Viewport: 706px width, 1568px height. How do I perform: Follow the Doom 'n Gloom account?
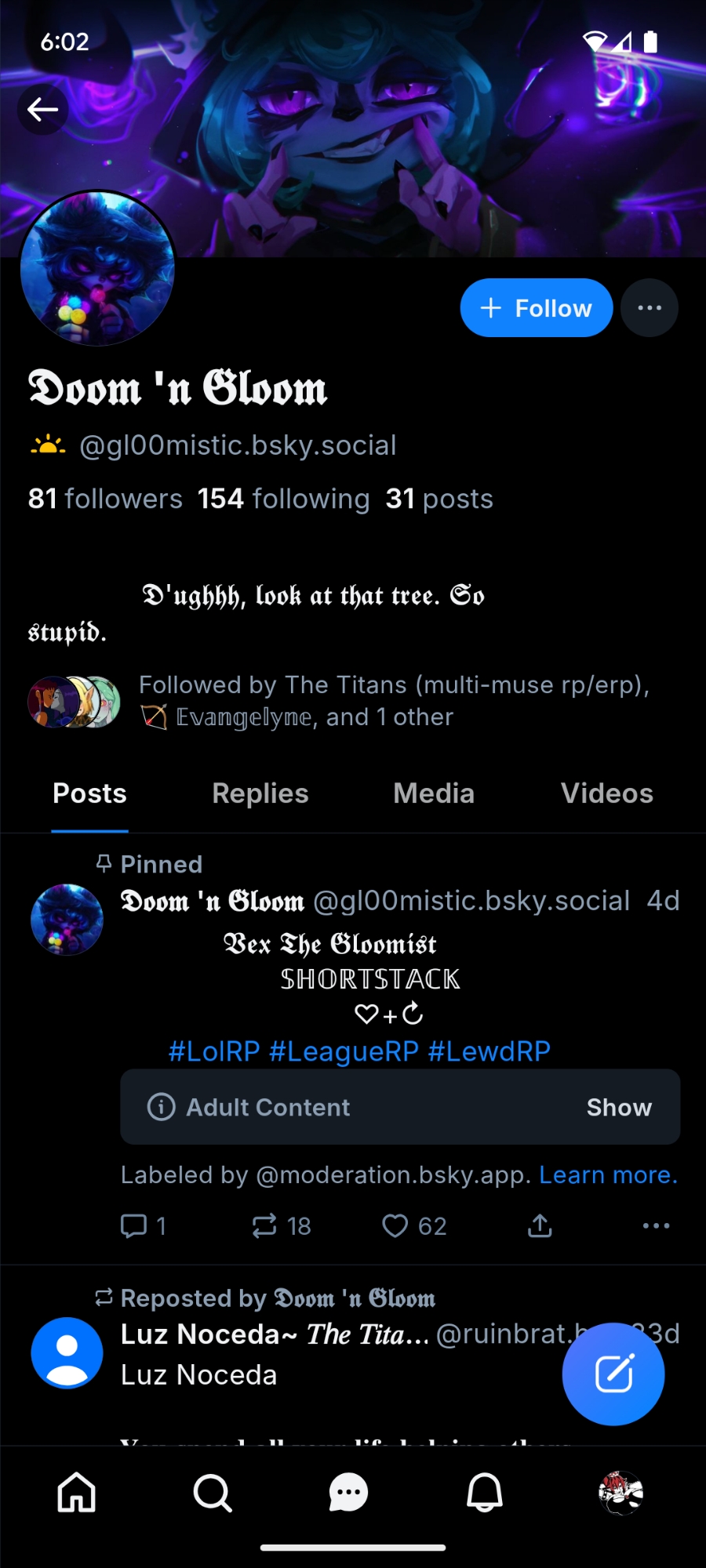point(537,308)
